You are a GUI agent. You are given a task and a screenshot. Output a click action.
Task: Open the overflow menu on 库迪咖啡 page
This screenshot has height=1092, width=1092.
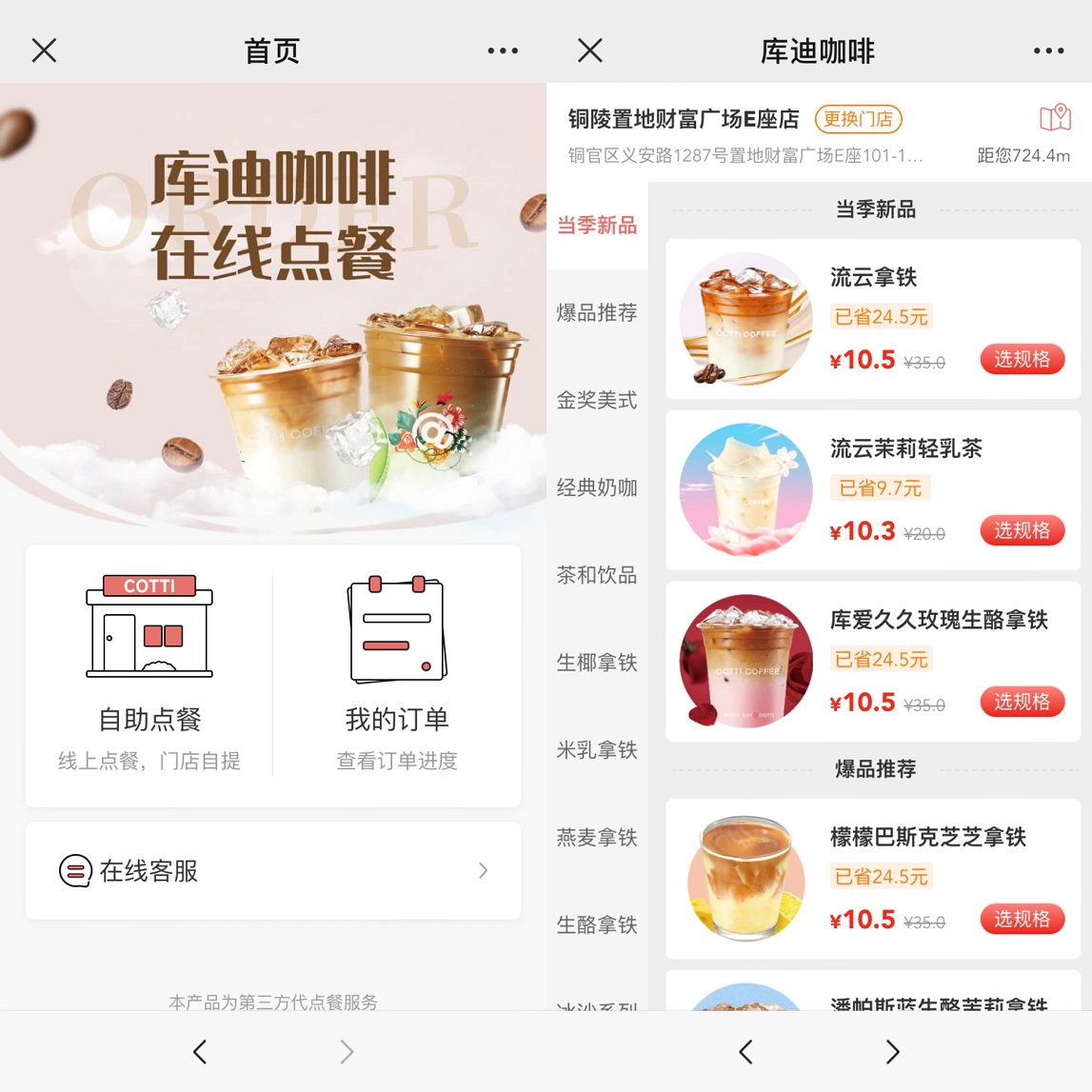pyautogui.click(x=1048, y=50)
